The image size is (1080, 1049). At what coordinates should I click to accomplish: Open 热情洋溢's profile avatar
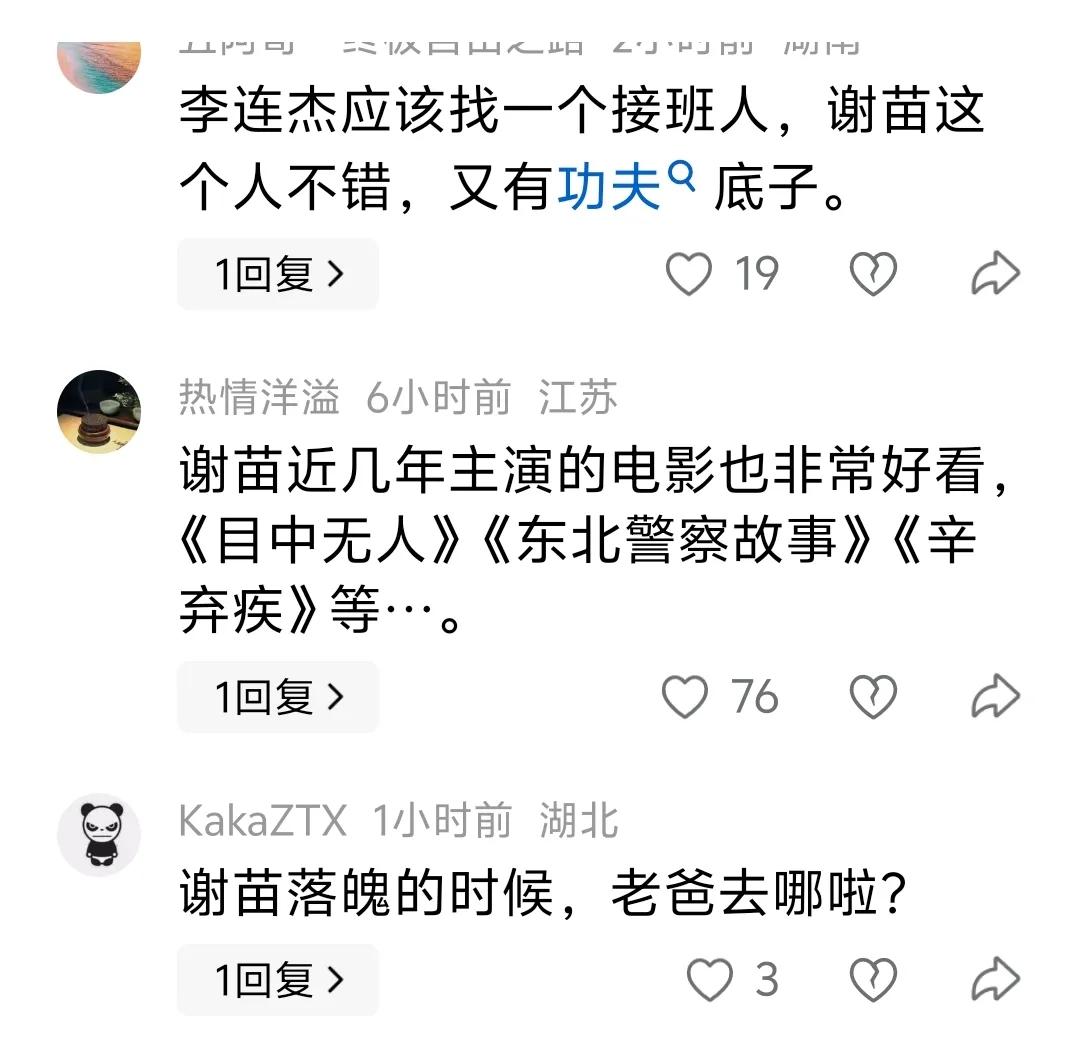click(98, 412)
